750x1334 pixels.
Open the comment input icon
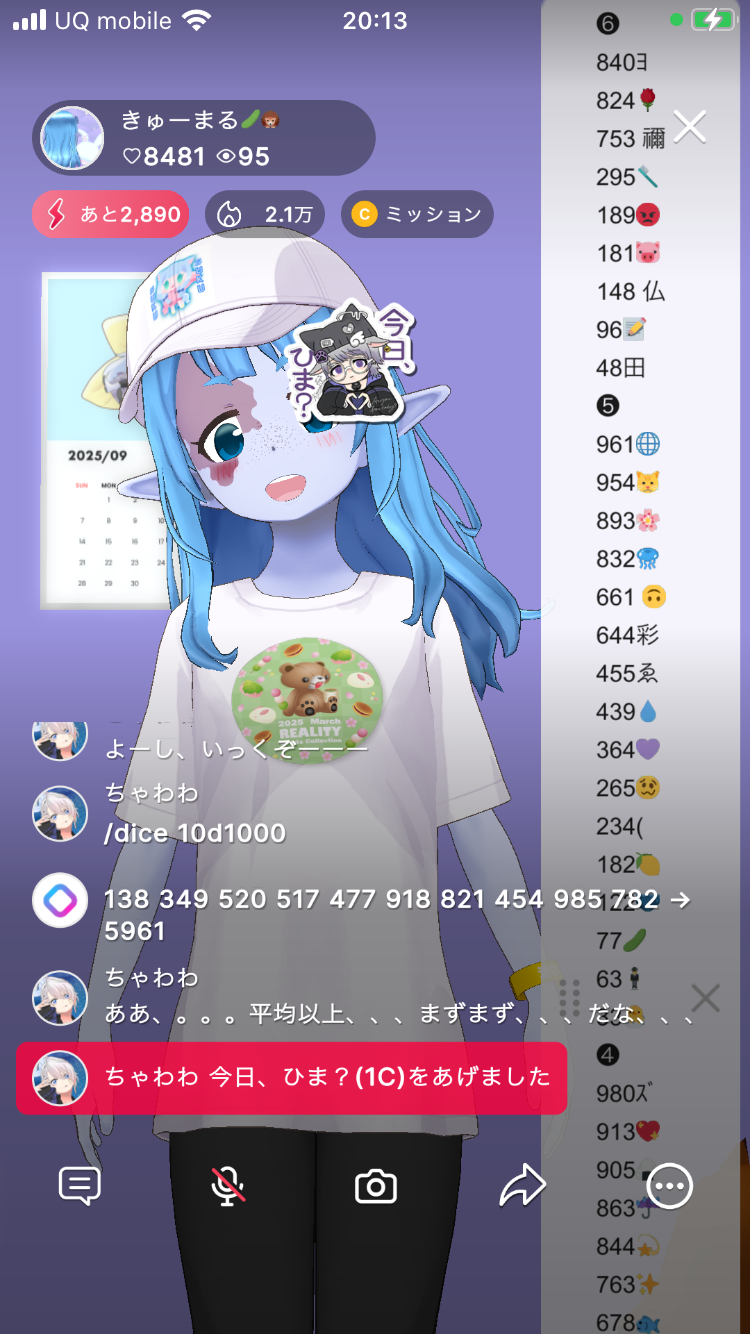pyautogui.click(x=80, y=1187)
